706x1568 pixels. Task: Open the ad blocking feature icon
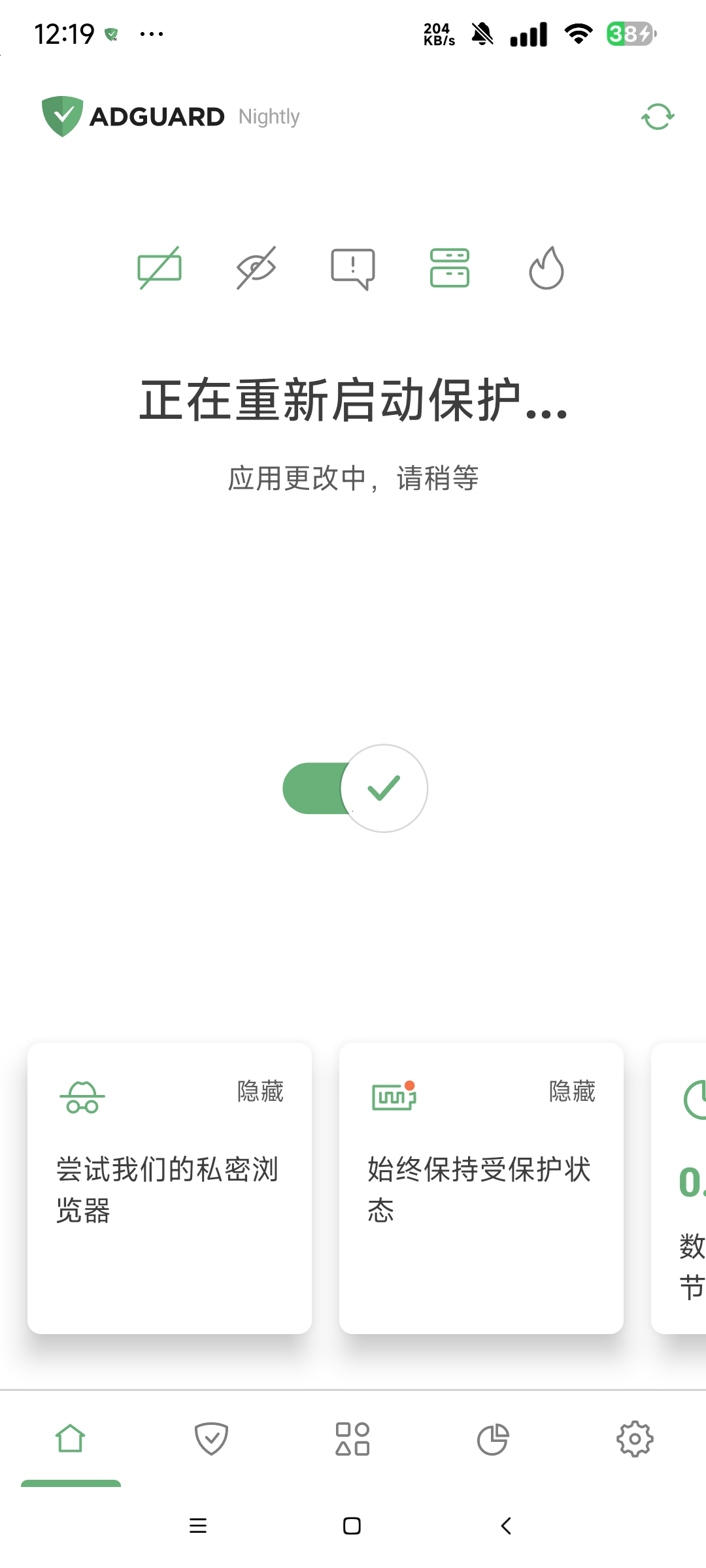[160, 268]
